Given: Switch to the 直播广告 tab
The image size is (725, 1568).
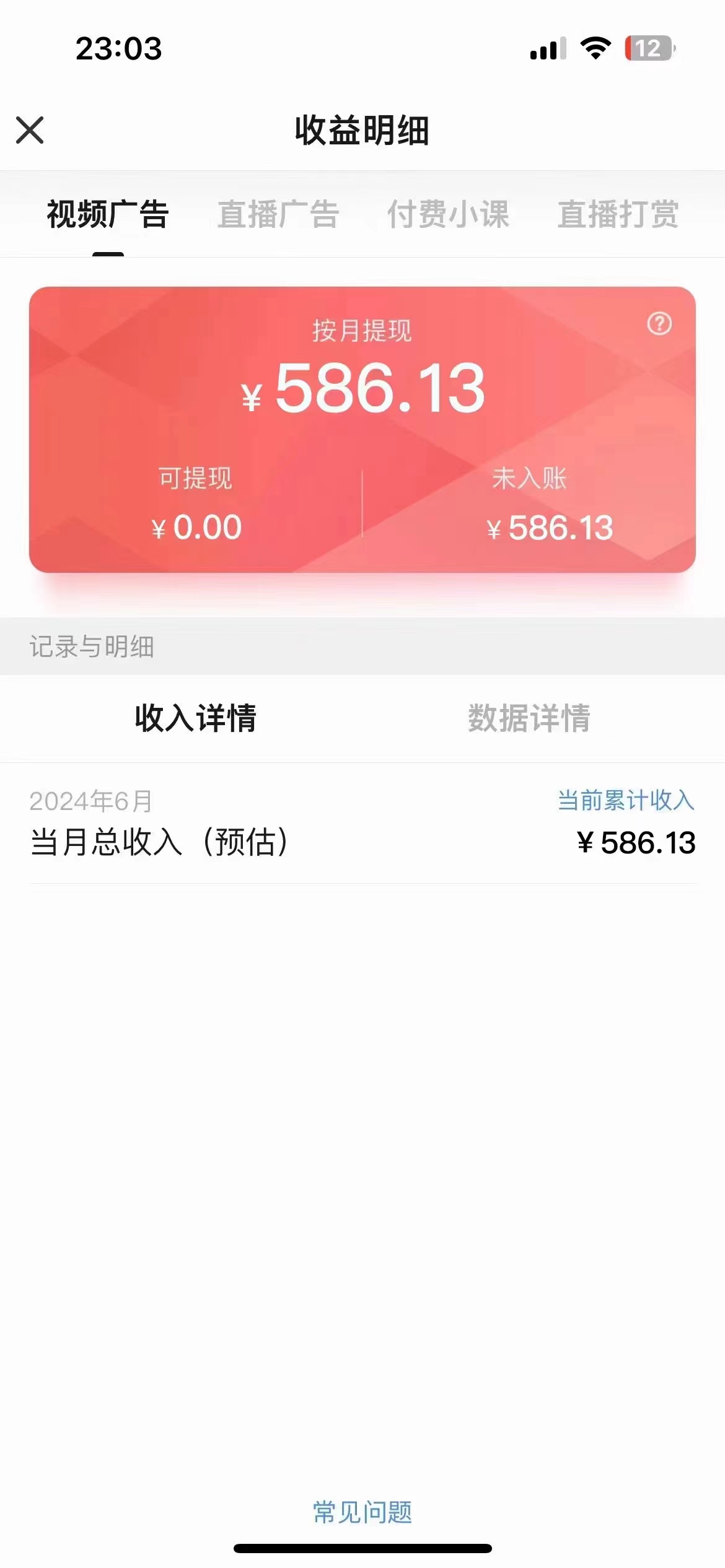Looking at the screenshot, I should pos(278,214).
